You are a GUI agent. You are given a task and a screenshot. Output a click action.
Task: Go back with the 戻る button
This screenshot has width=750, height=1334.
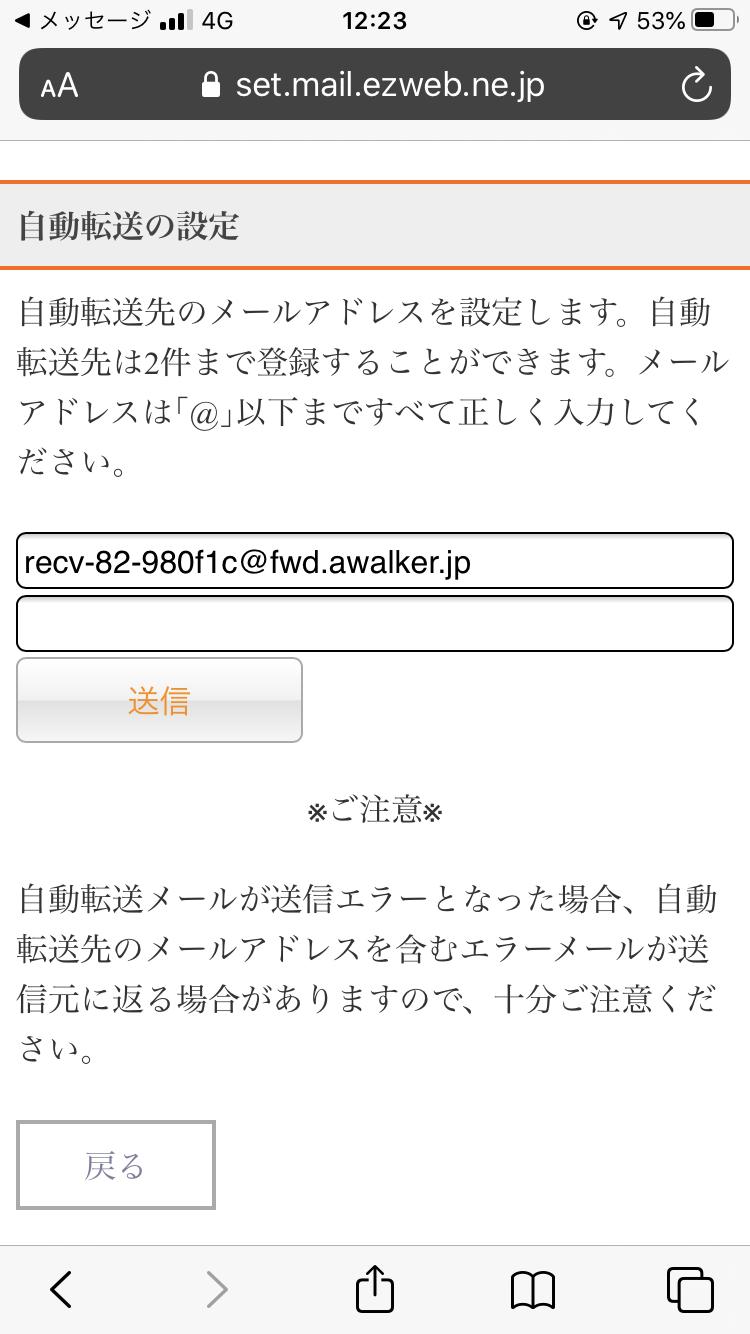point(115,1165)
